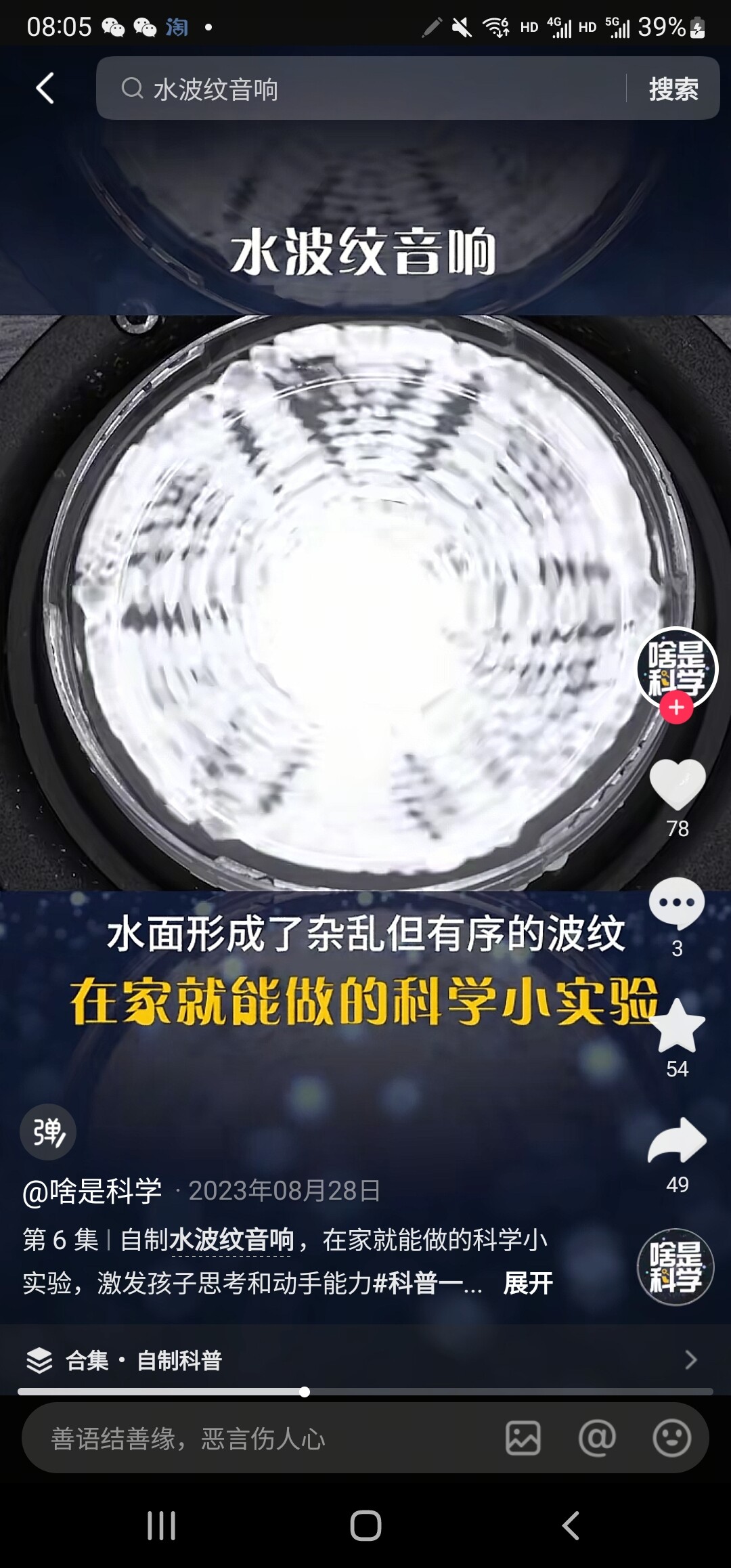This screenshot has width=731, height=1568.
Task: Open the 啥是科学 profile avatar
Action: point(676,668)
